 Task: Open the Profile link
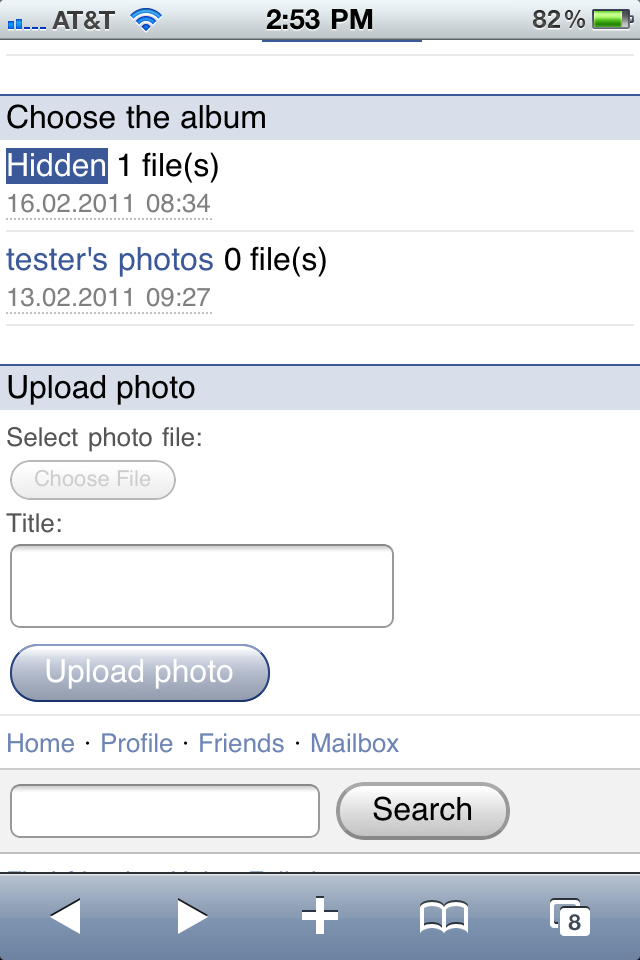coord(137,743)
